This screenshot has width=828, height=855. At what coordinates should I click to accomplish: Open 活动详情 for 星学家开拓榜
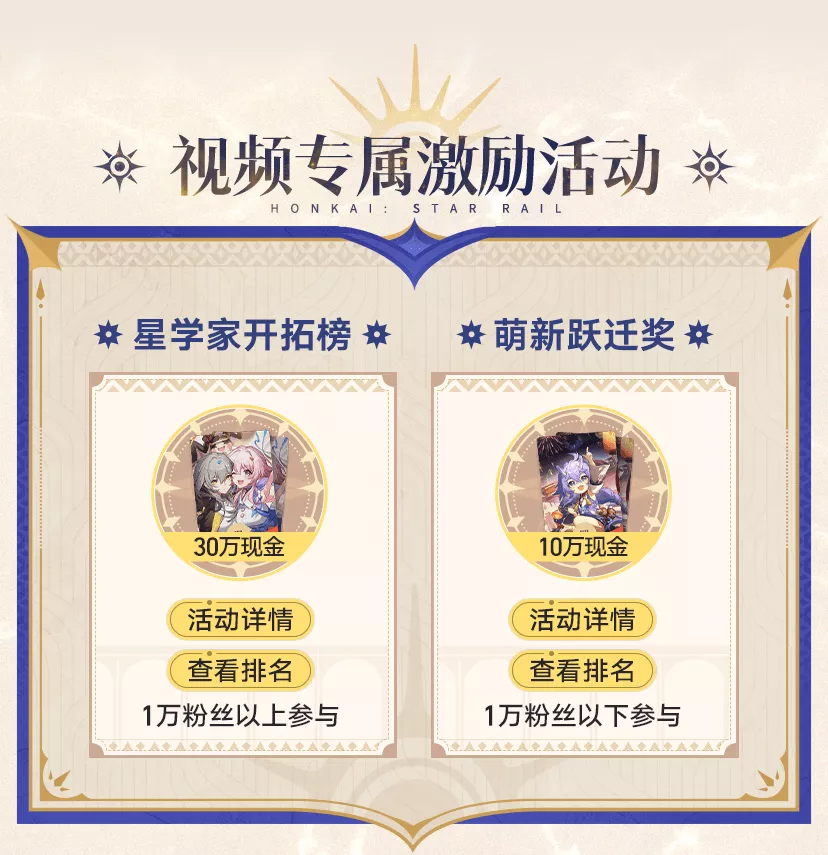(x=240, y=620)
